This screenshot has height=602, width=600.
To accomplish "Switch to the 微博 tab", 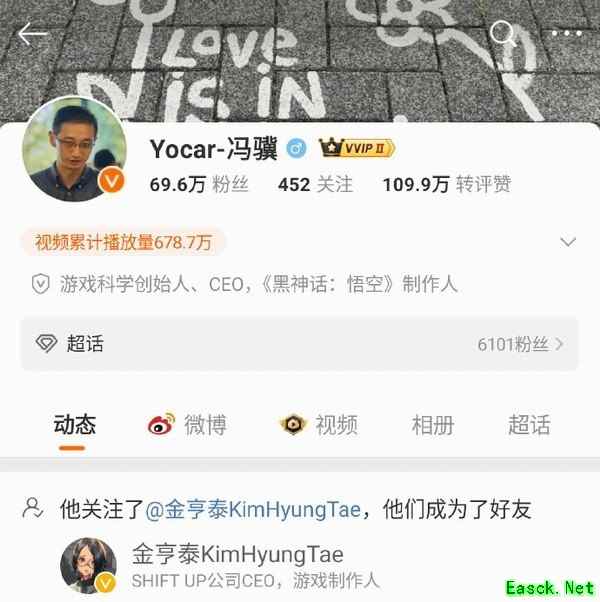I will [187, 424].
